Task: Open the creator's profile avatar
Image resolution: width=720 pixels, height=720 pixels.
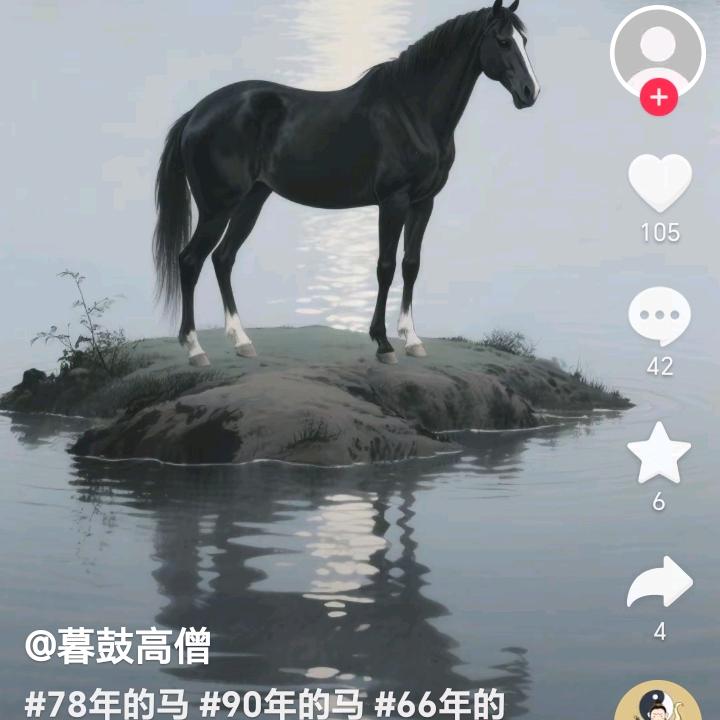Action: pyautogui.click(x=657, y=48)
